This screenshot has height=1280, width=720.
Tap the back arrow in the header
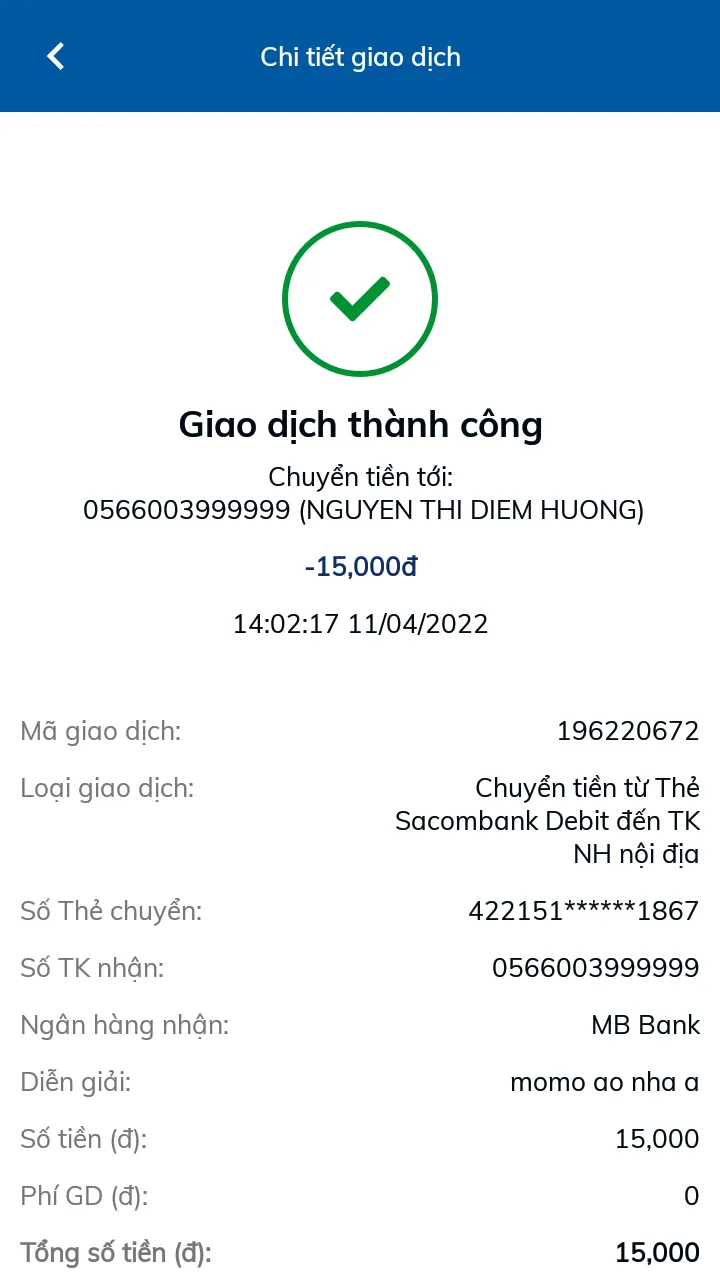tap(55, 56)
